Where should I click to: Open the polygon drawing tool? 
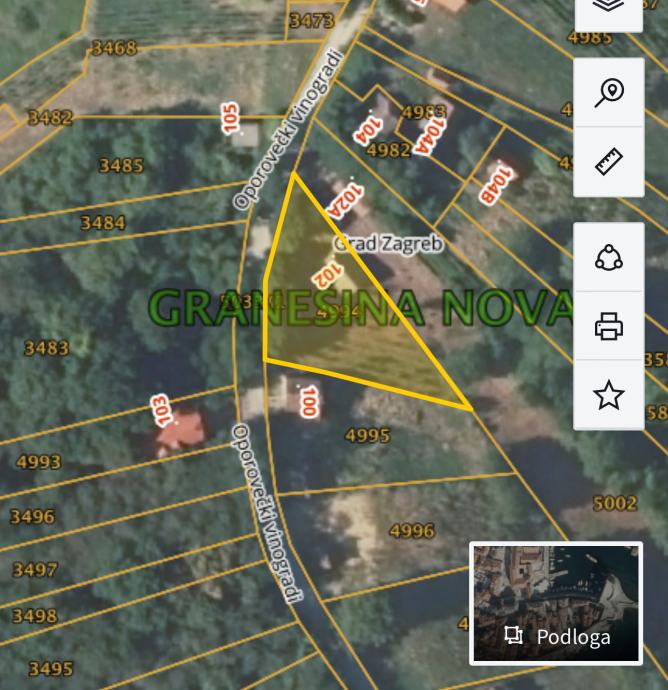click(x=608, y=257)
